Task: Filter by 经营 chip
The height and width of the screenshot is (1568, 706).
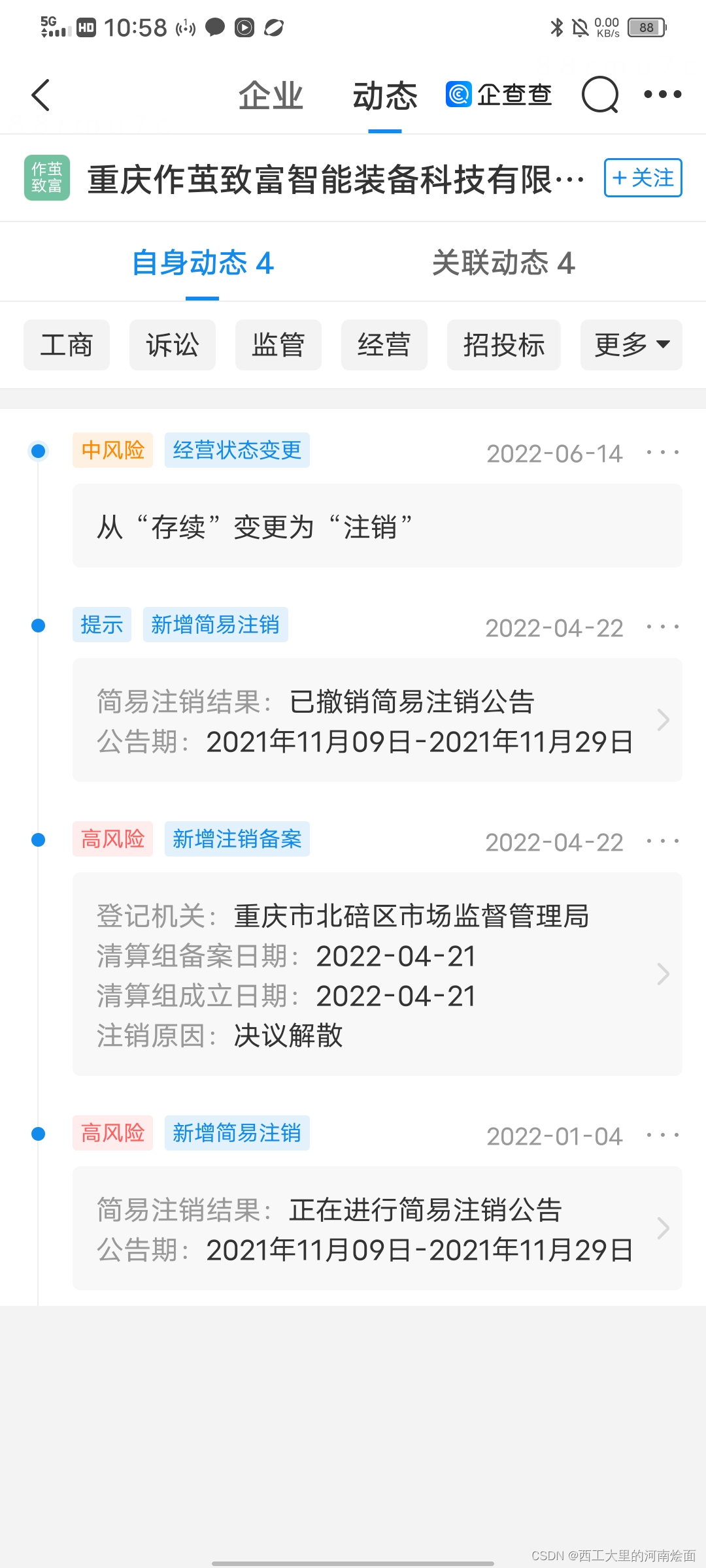Action: (x=384, y=345)
